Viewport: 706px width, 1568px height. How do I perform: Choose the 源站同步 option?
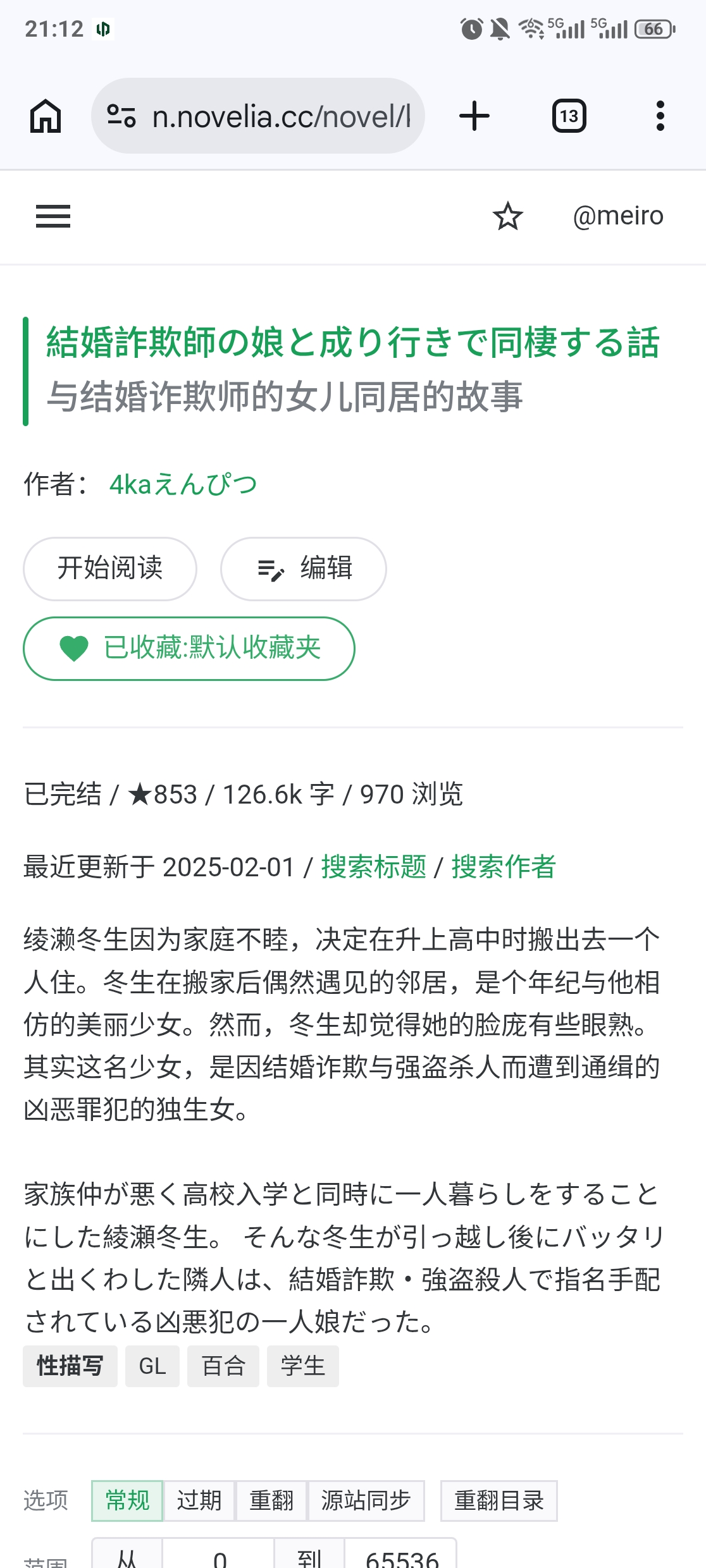[x=366, y=1500]
